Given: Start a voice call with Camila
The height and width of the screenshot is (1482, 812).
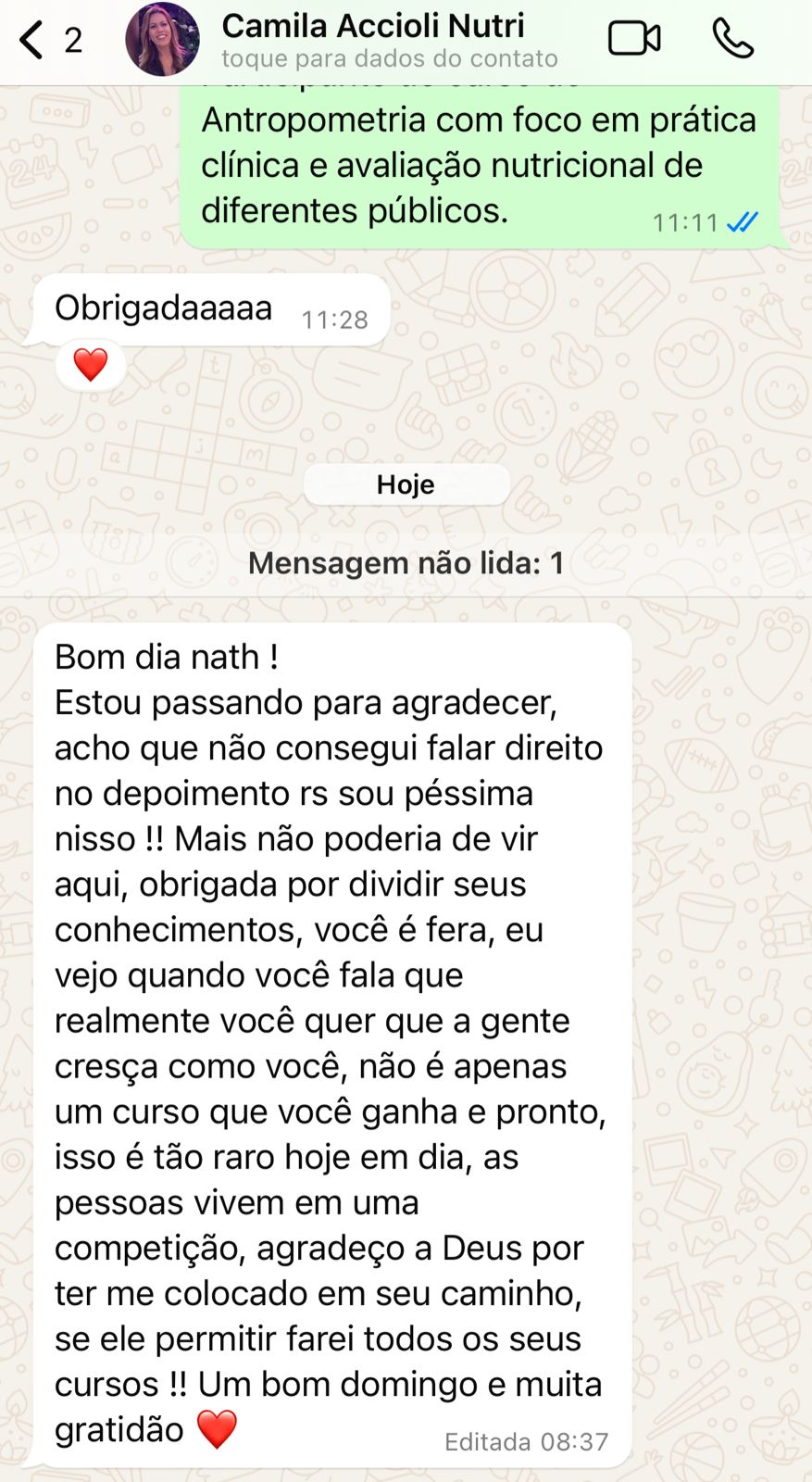Looking at the screenshot, I should click(x=732, y=39).
